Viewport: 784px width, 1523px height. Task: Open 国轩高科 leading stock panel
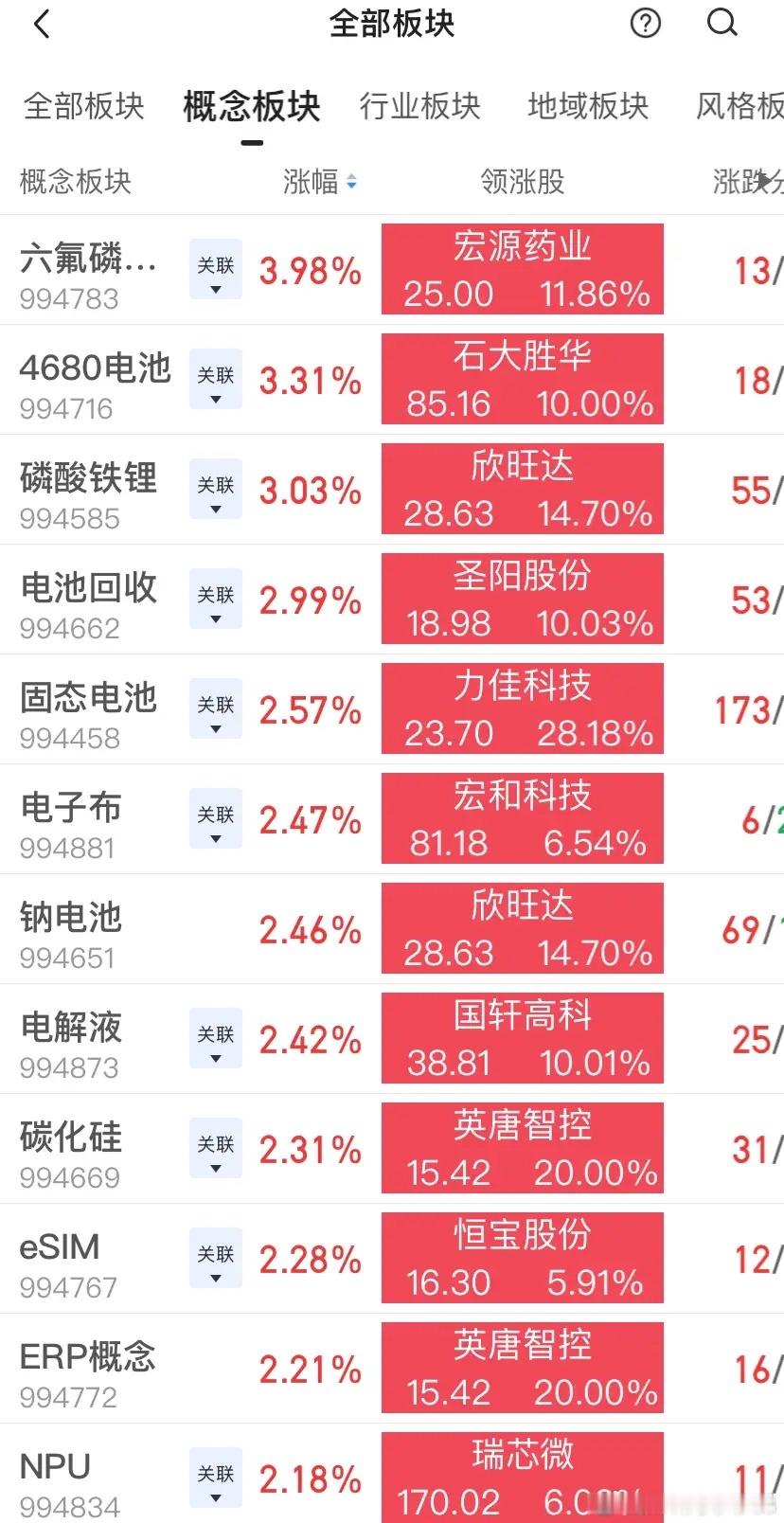tap(522, 1038)
